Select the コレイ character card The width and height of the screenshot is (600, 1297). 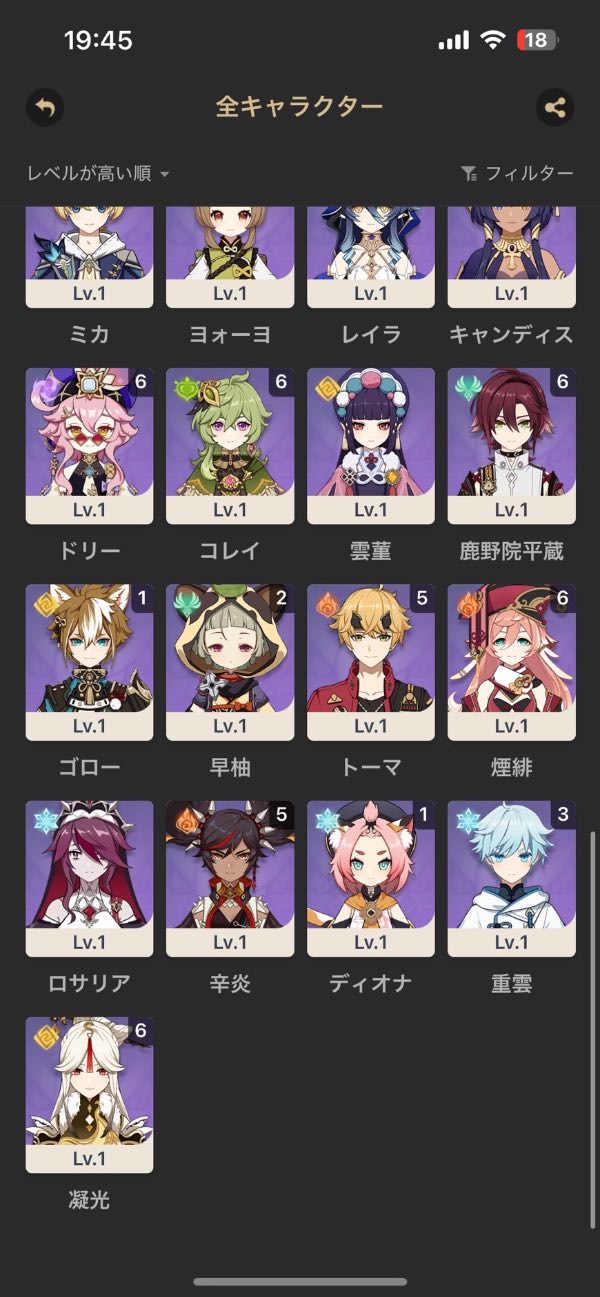point(230,446)
